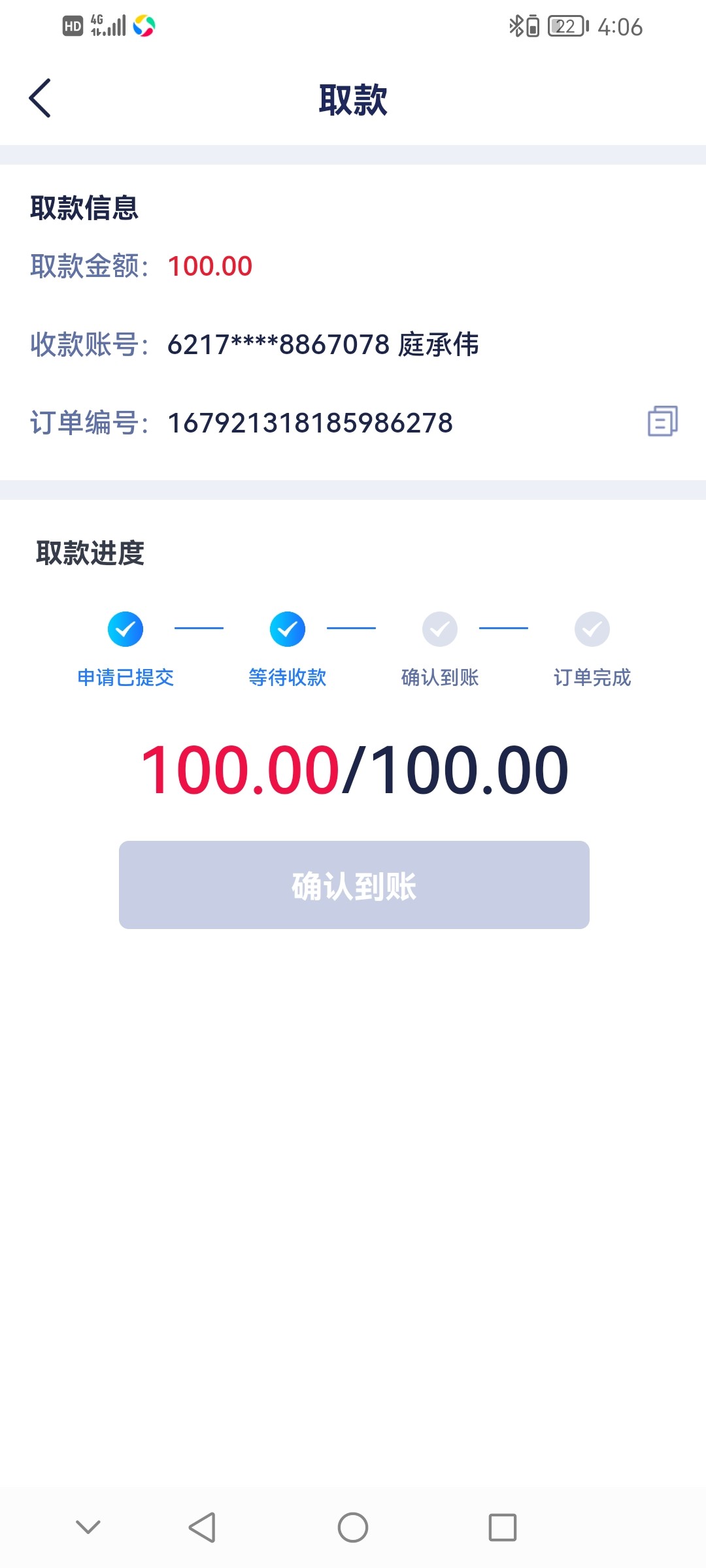The image size is (706, 1568).
Task: Tap the HD indicator in status bar
Action: point(72,27)
